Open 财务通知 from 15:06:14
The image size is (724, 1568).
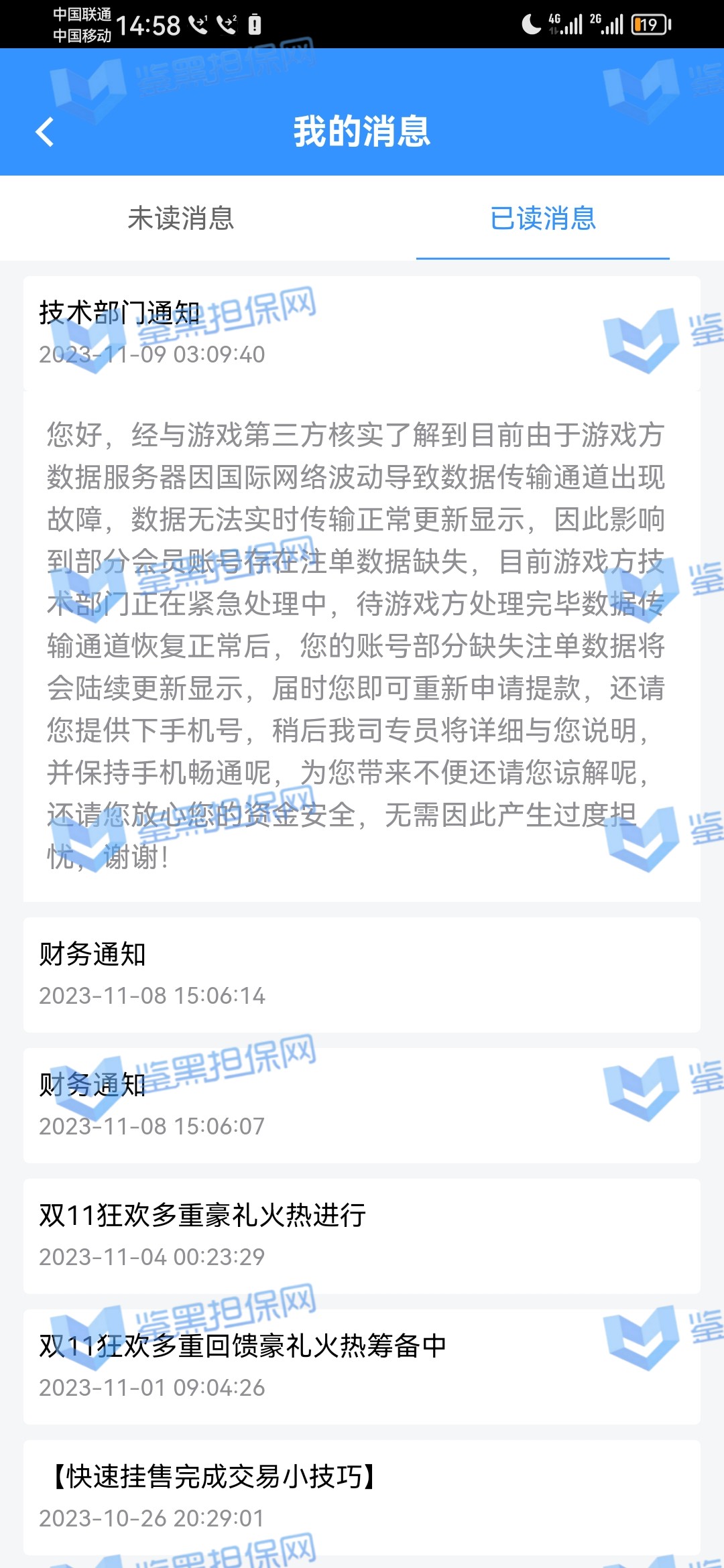362,974
